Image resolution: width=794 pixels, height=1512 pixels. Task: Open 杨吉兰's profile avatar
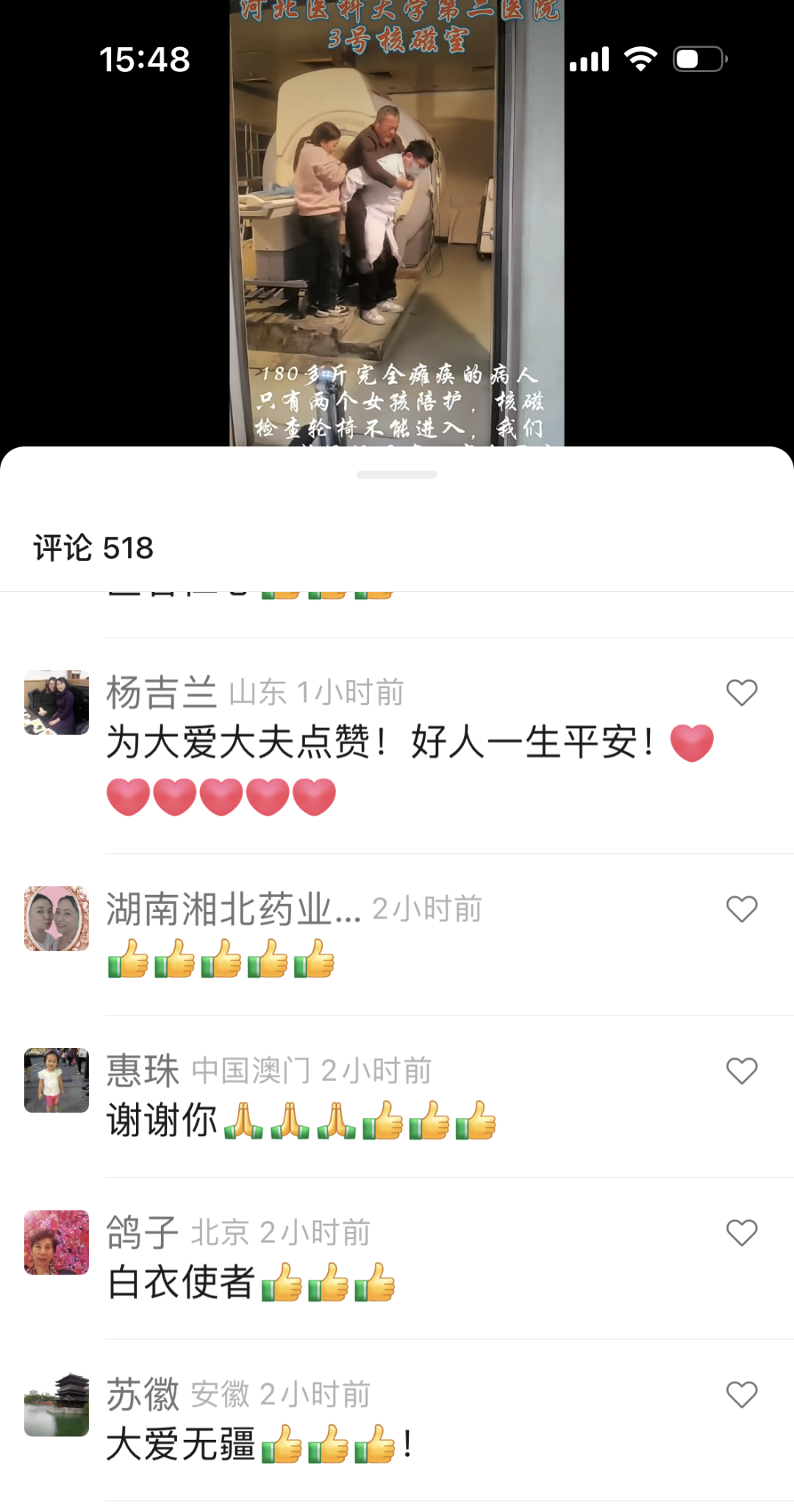[57, 702]
